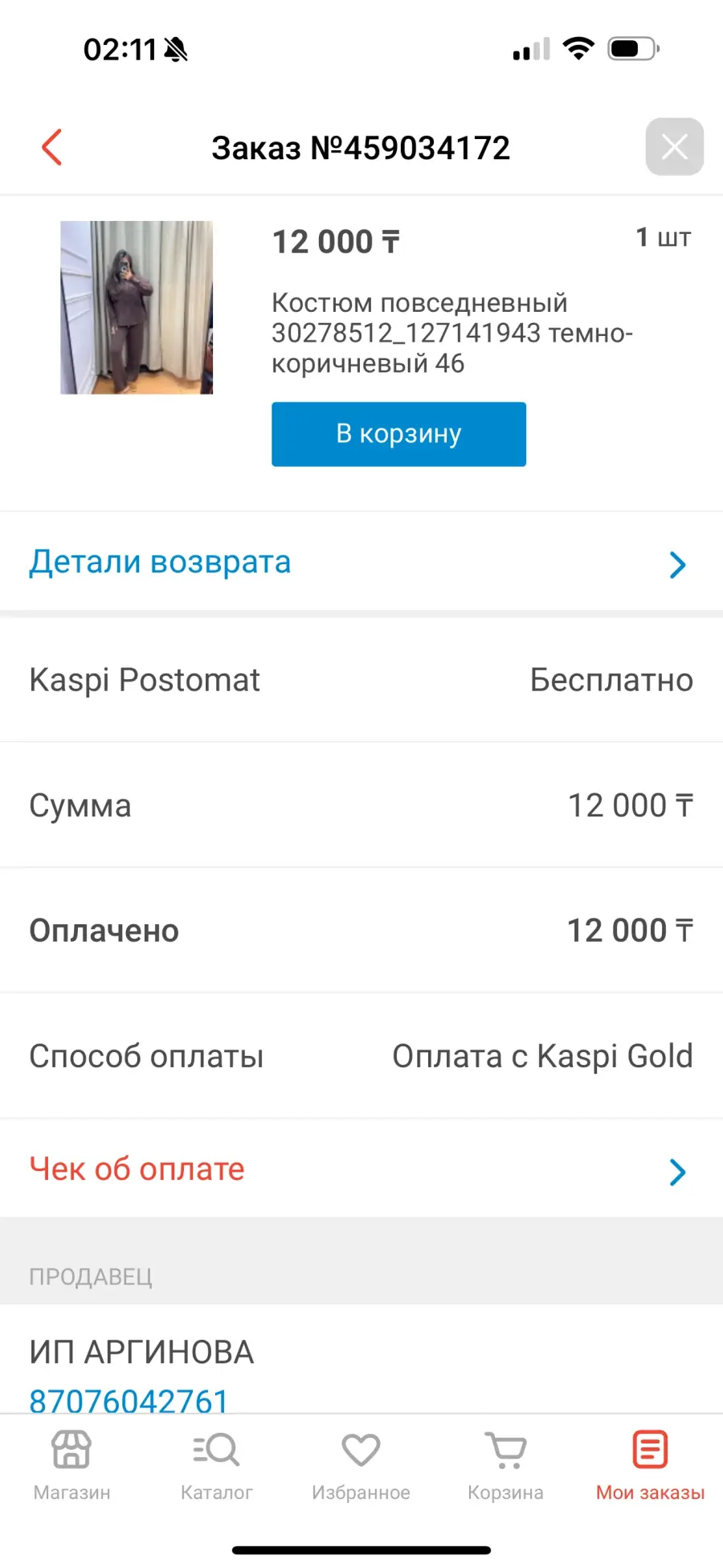The height and width of the screenshot is (1568, 723).
Task: Open the Корзина tab
Action: pos(505,1466)
